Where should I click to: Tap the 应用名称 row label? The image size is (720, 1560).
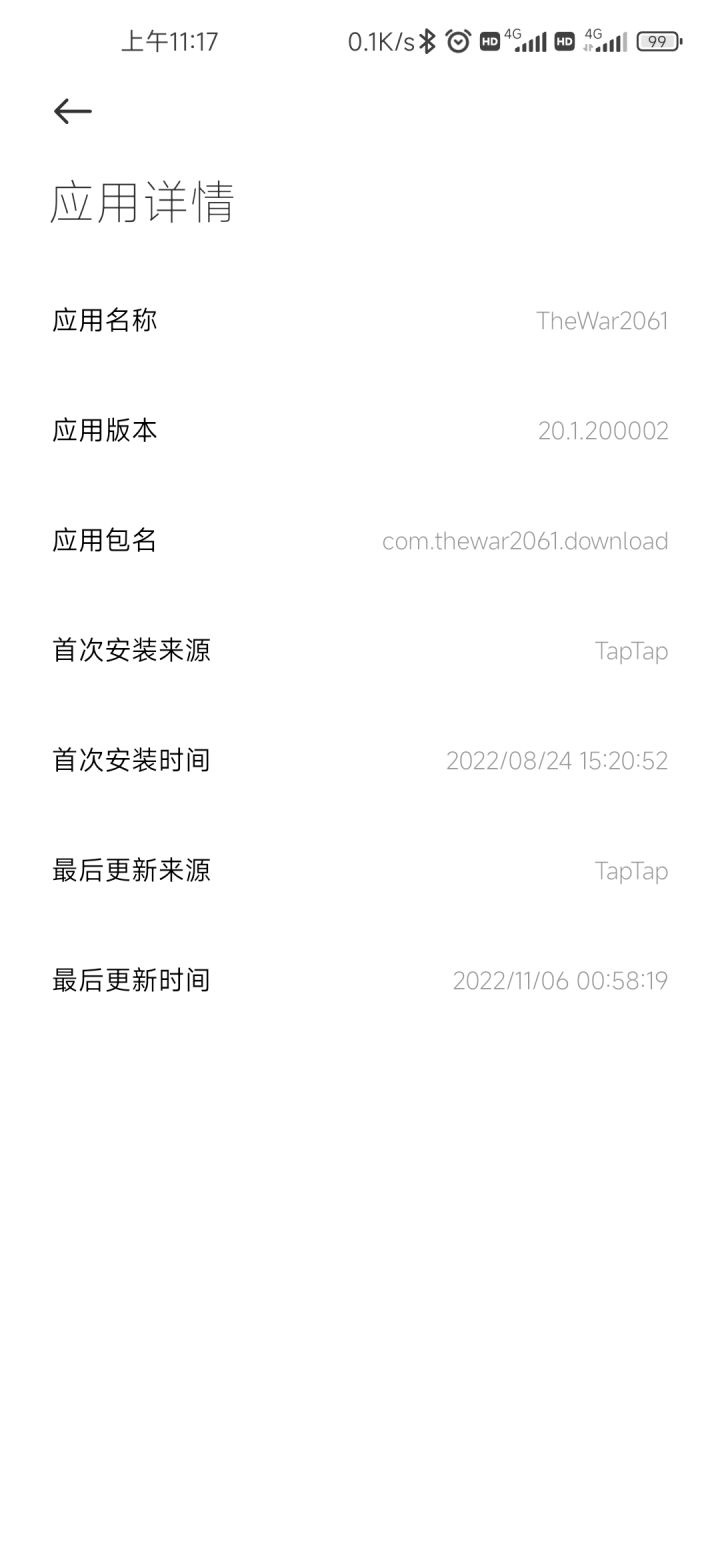tap(104, 320)
